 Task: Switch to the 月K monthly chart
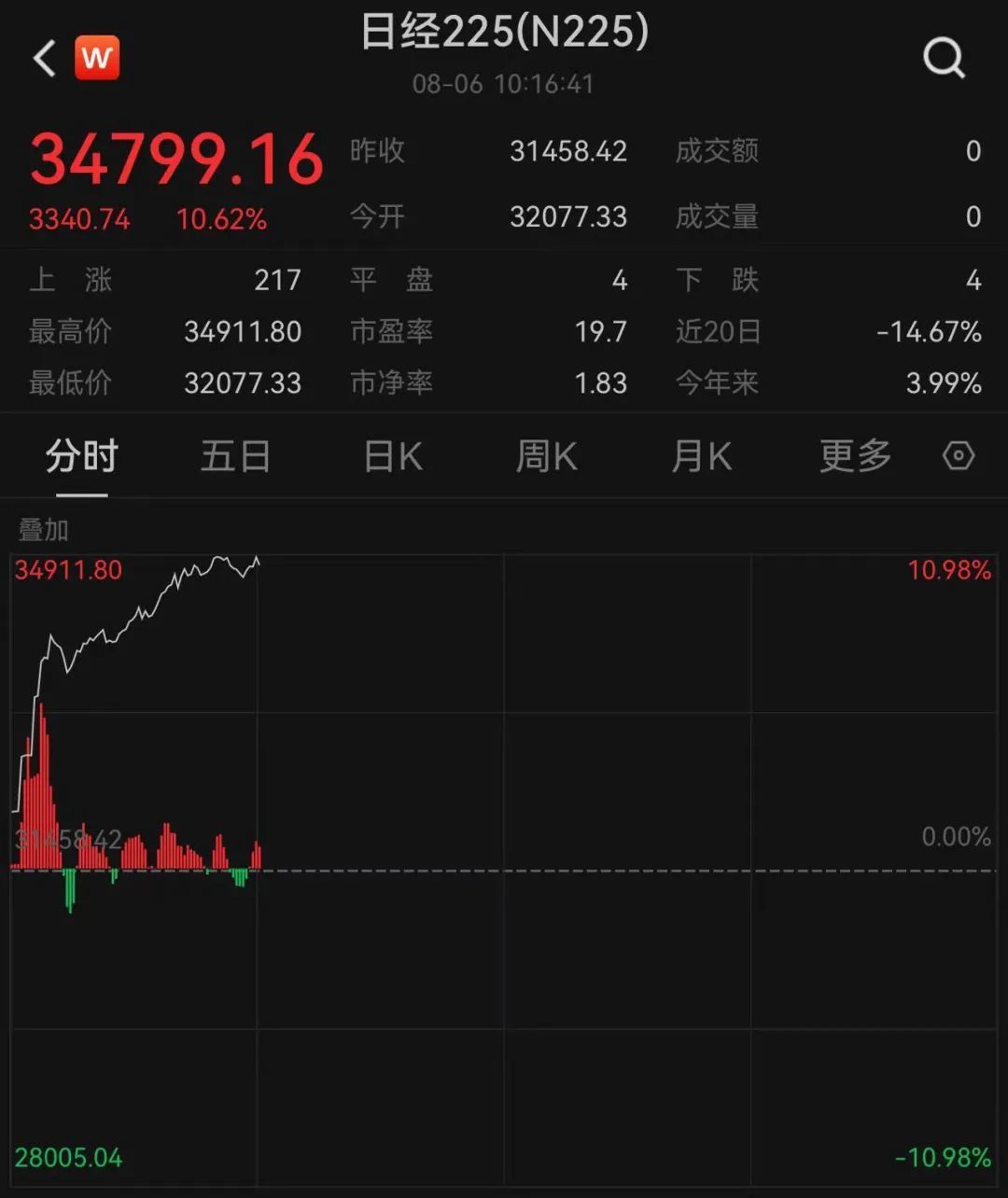701,457
